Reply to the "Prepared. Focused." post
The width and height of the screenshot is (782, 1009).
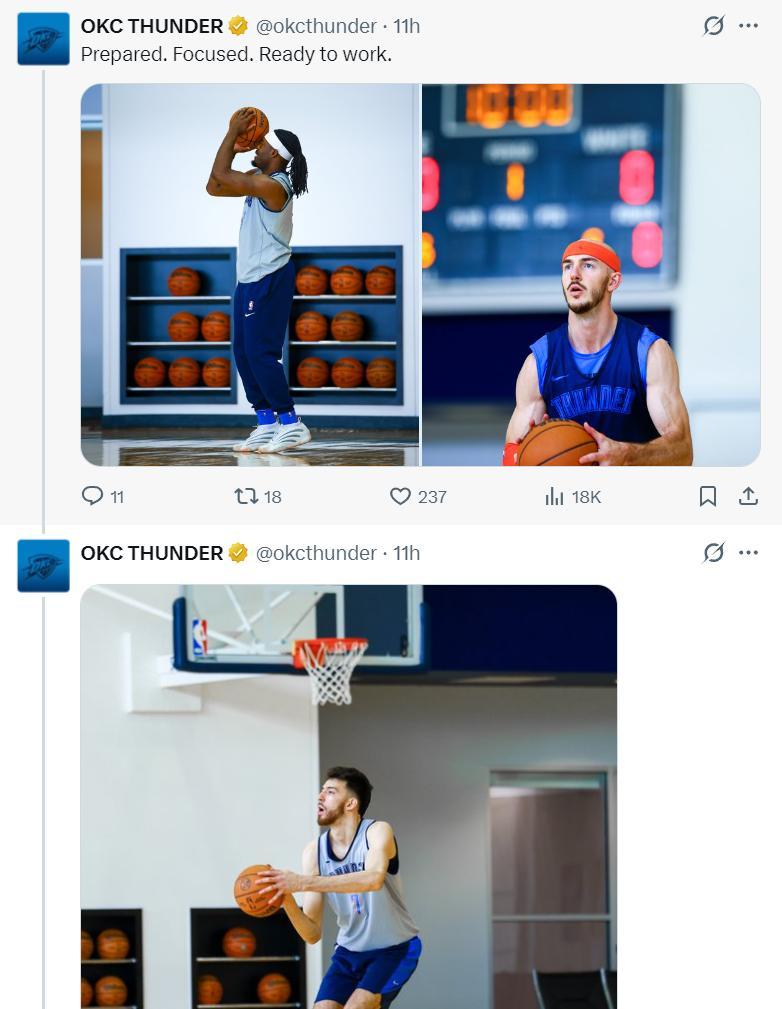[92, 496]
